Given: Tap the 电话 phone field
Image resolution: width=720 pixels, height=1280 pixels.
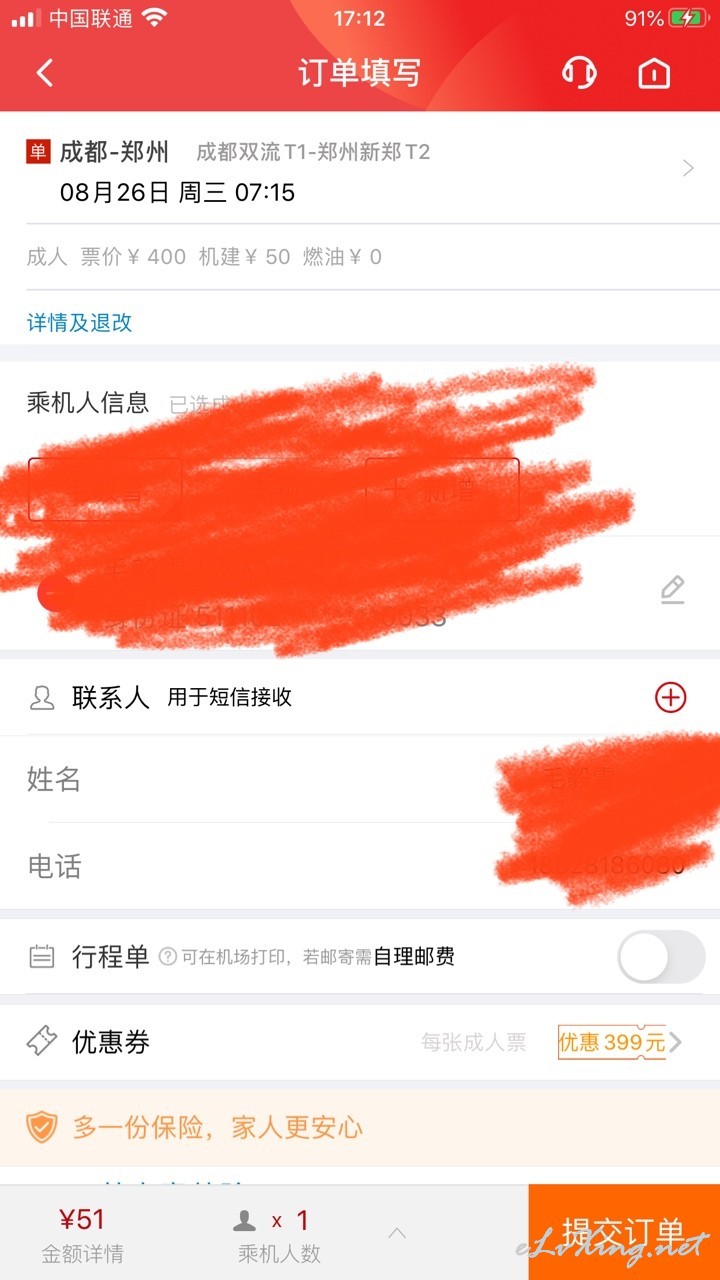Looking at the screenshot, I should [x=360, y=866].
